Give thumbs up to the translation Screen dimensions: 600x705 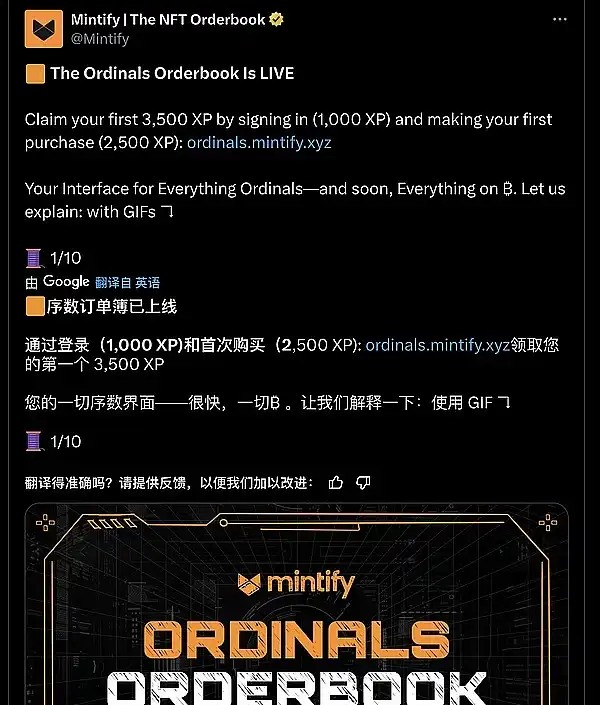click(x=336, y=483)
